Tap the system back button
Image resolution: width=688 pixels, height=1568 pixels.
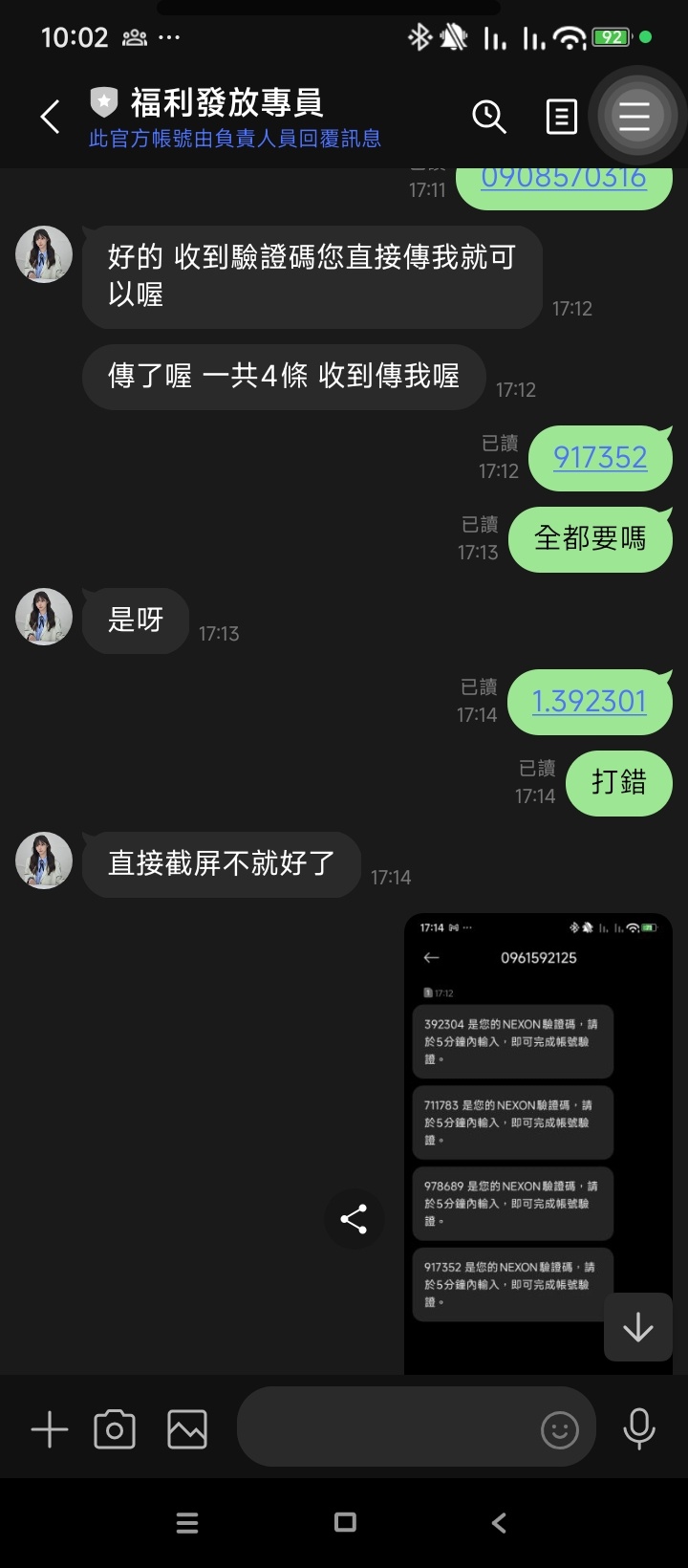coord(499,1523)
